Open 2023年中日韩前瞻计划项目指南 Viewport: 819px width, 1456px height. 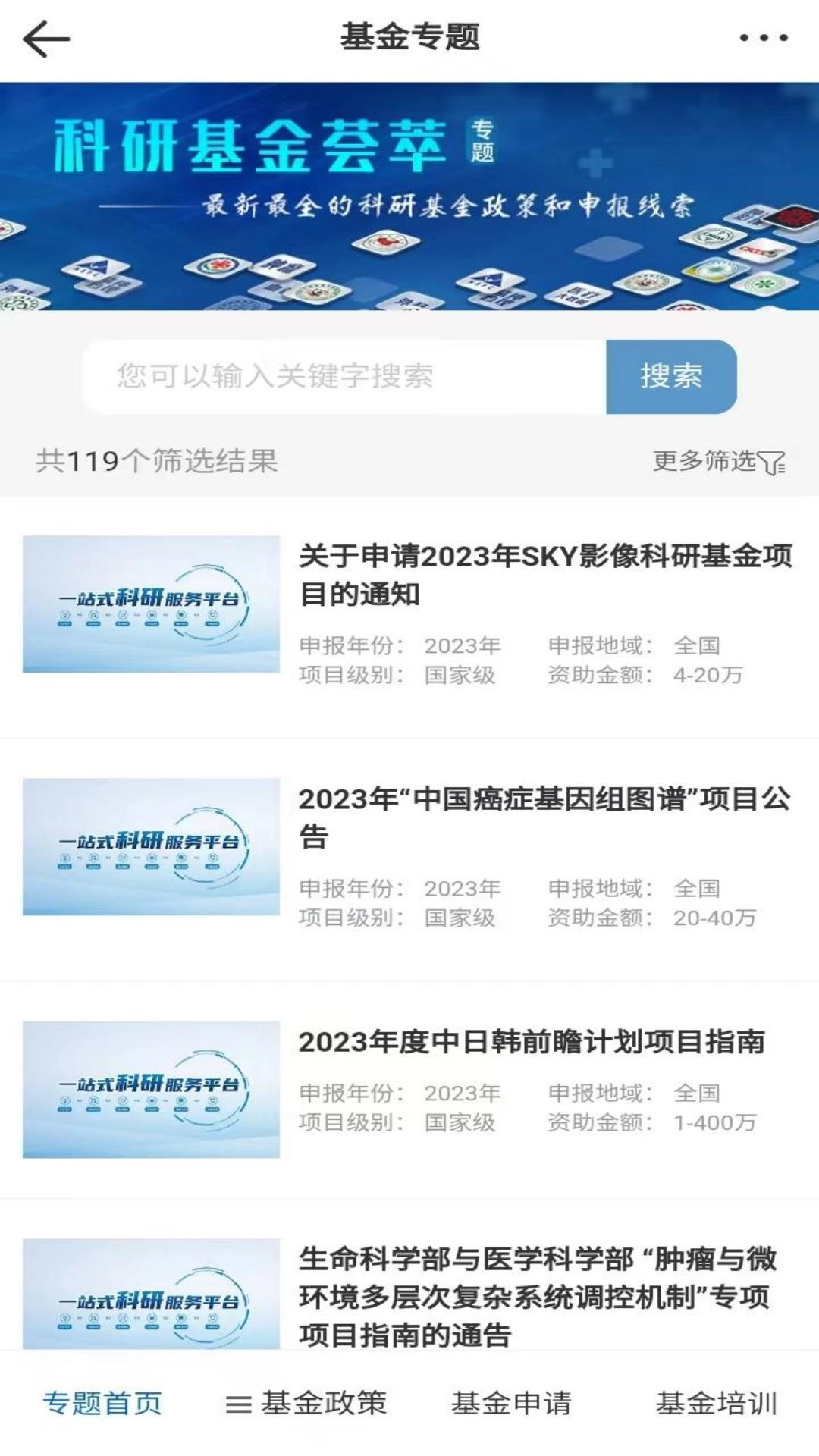coord(533,1043)
